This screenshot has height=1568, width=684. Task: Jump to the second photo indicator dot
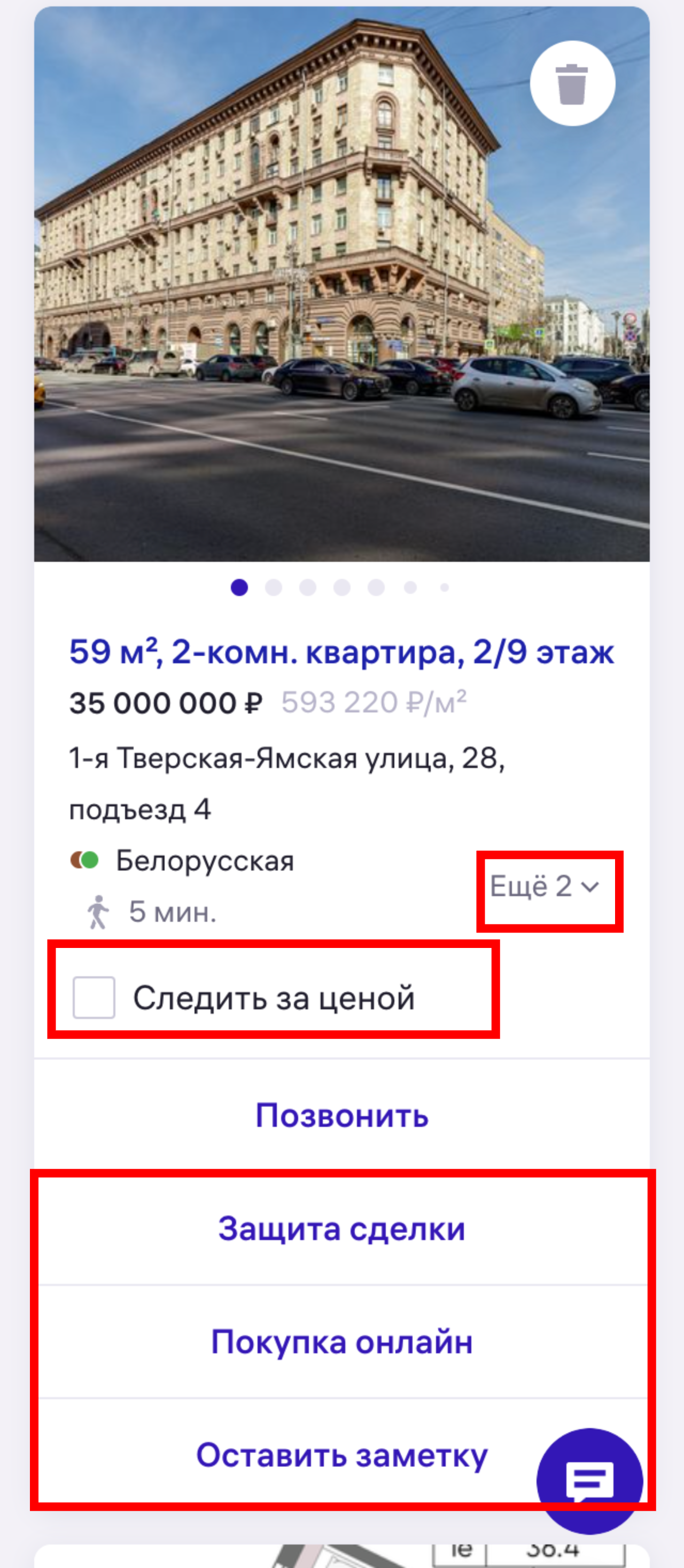coord(274,587)
